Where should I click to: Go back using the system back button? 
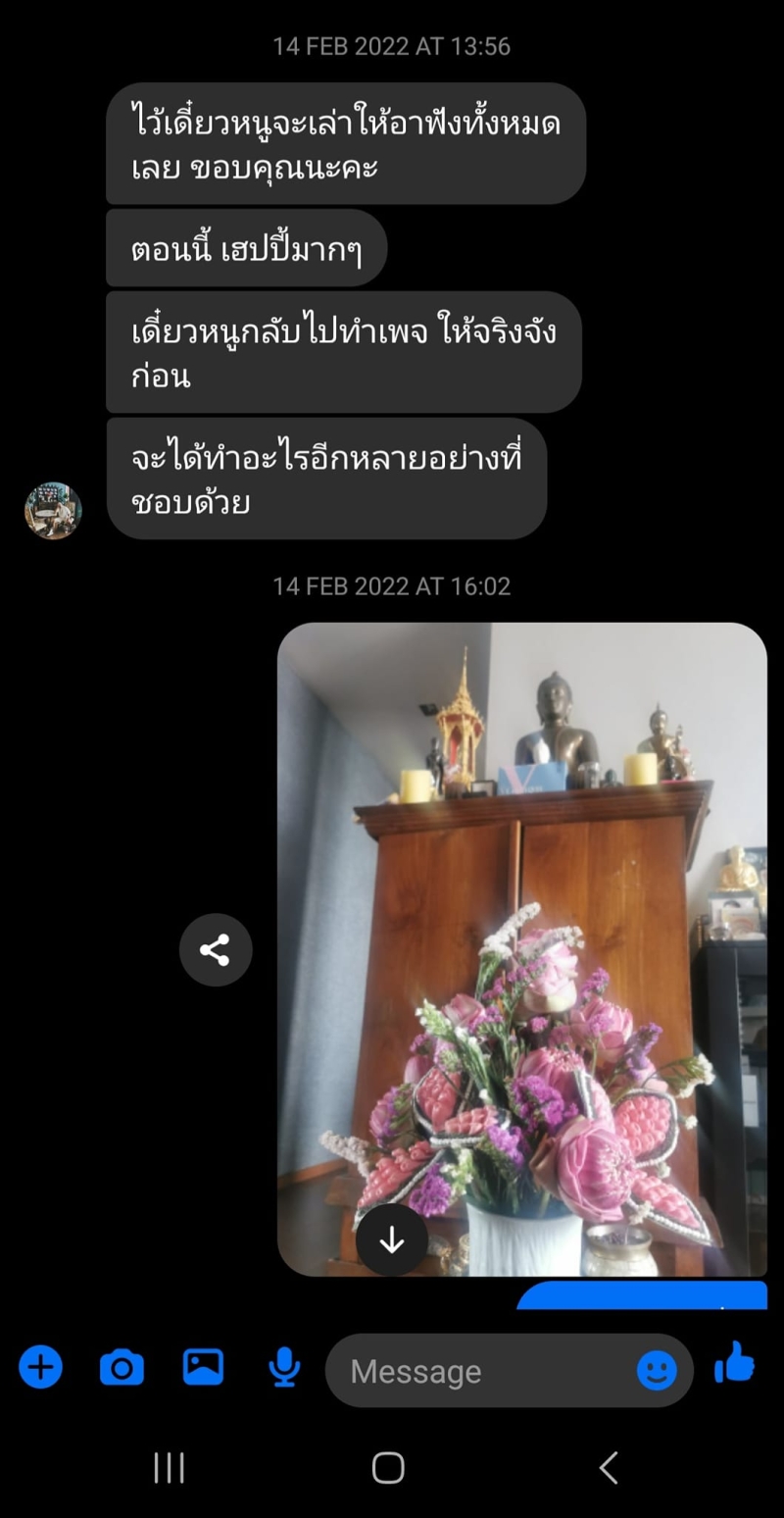tap(609, 1468)
